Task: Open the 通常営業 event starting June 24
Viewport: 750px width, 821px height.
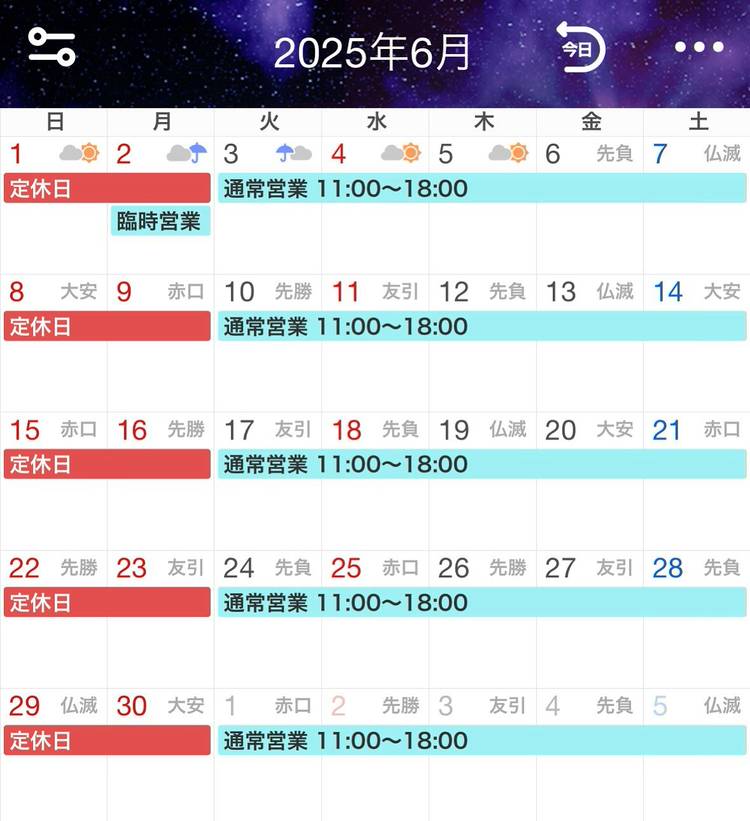Action: point(482,602)
